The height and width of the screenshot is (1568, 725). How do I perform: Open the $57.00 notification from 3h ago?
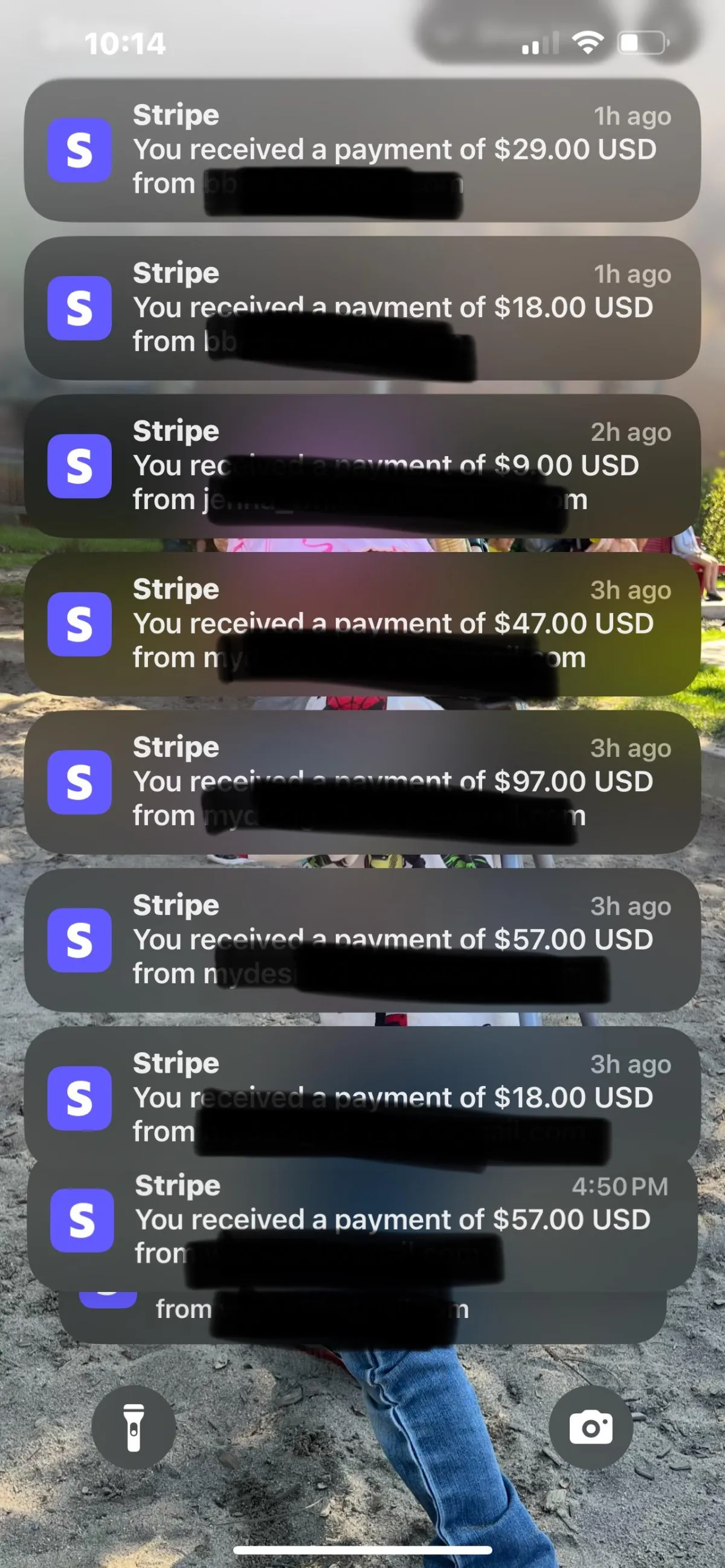(x=362, y=940)
